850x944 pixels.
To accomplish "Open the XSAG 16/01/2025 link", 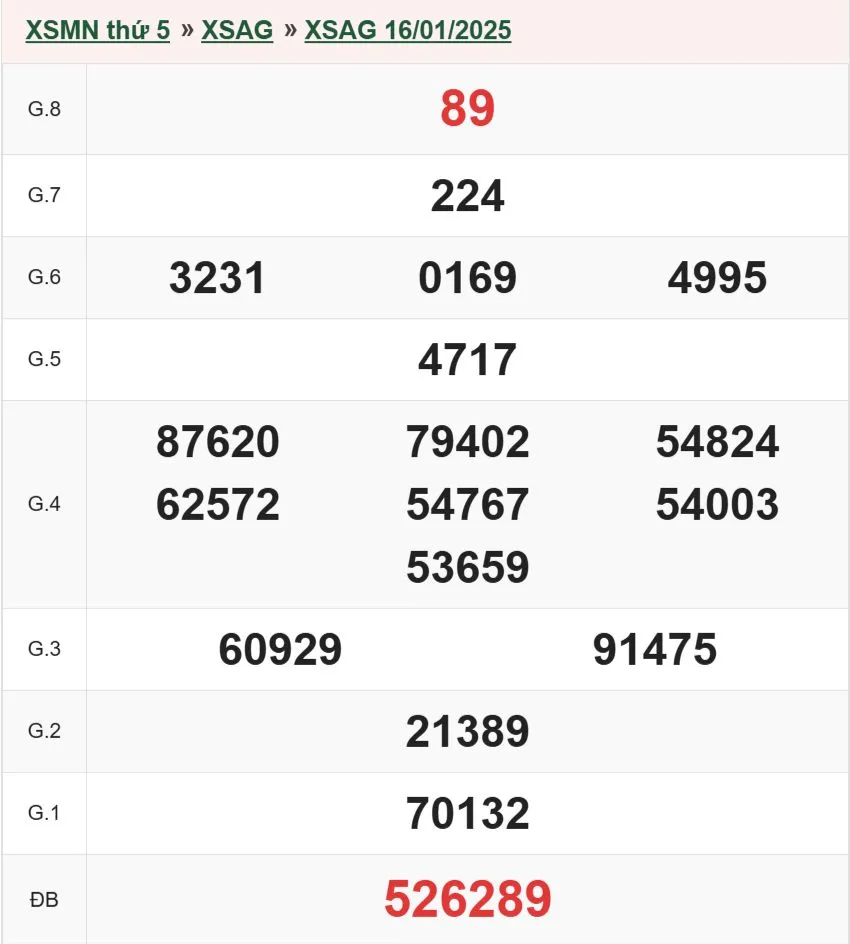I will coord(407,30).
